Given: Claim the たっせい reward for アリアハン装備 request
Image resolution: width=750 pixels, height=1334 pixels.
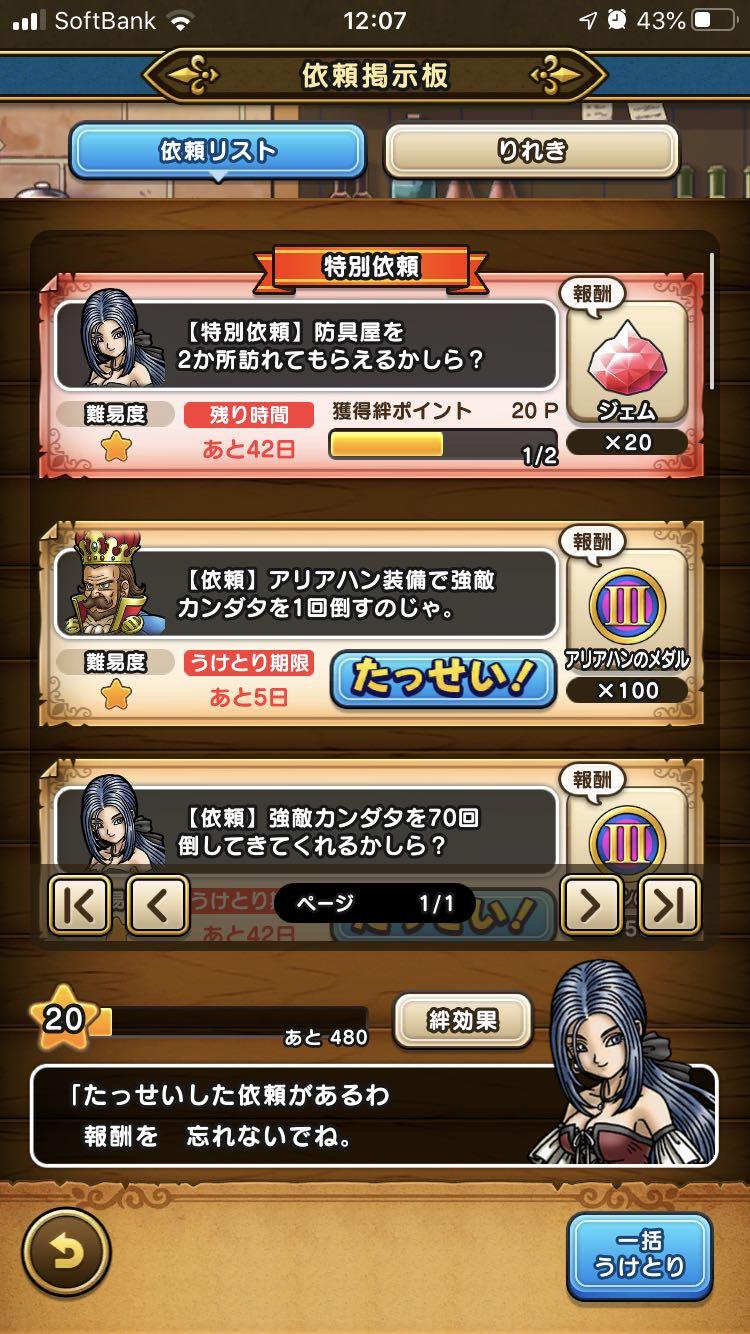Looking at the screenshot, I should point(443,680).
